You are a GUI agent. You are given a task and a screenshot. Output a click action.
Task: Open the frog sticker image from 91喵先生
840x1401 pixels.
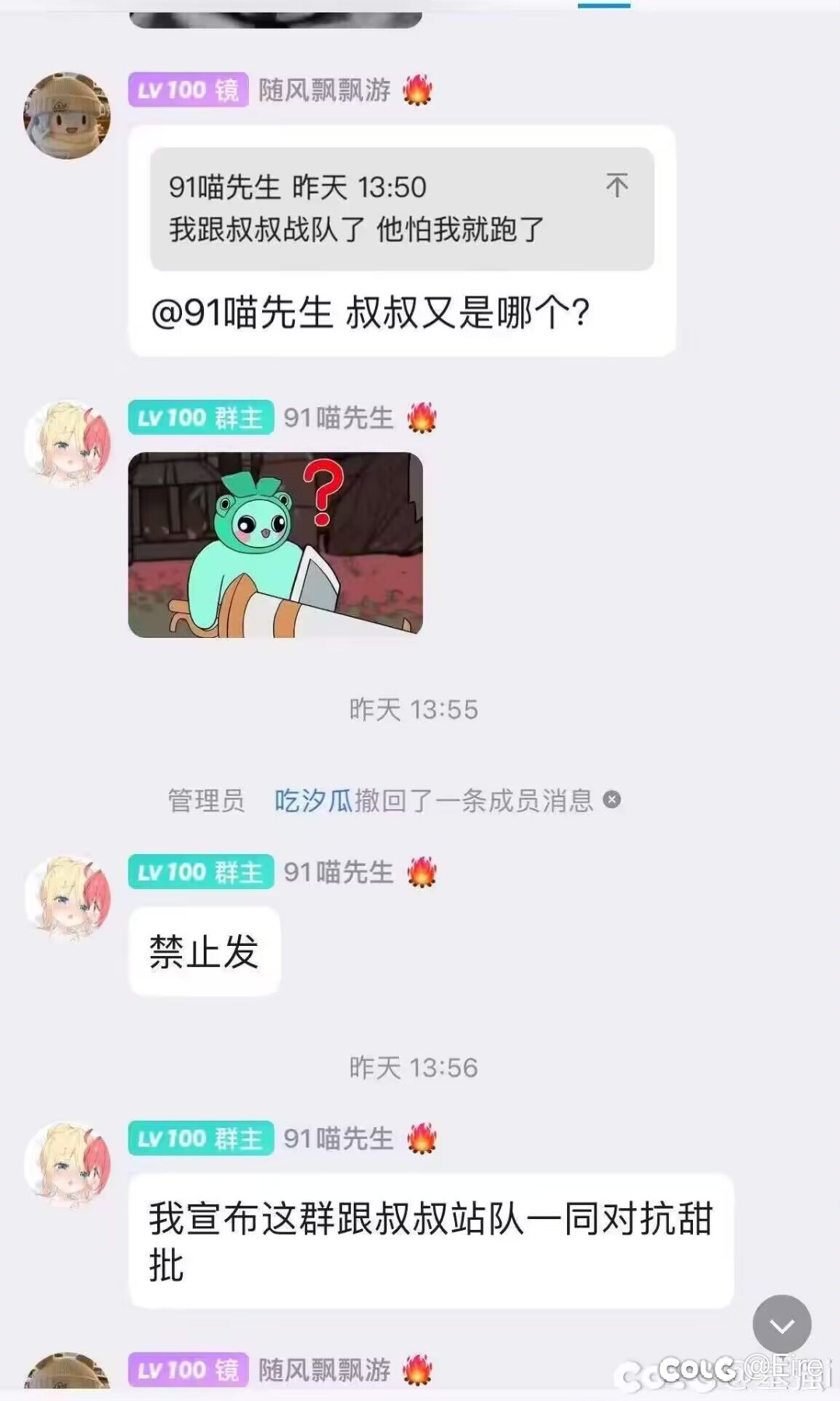point(275,545)
